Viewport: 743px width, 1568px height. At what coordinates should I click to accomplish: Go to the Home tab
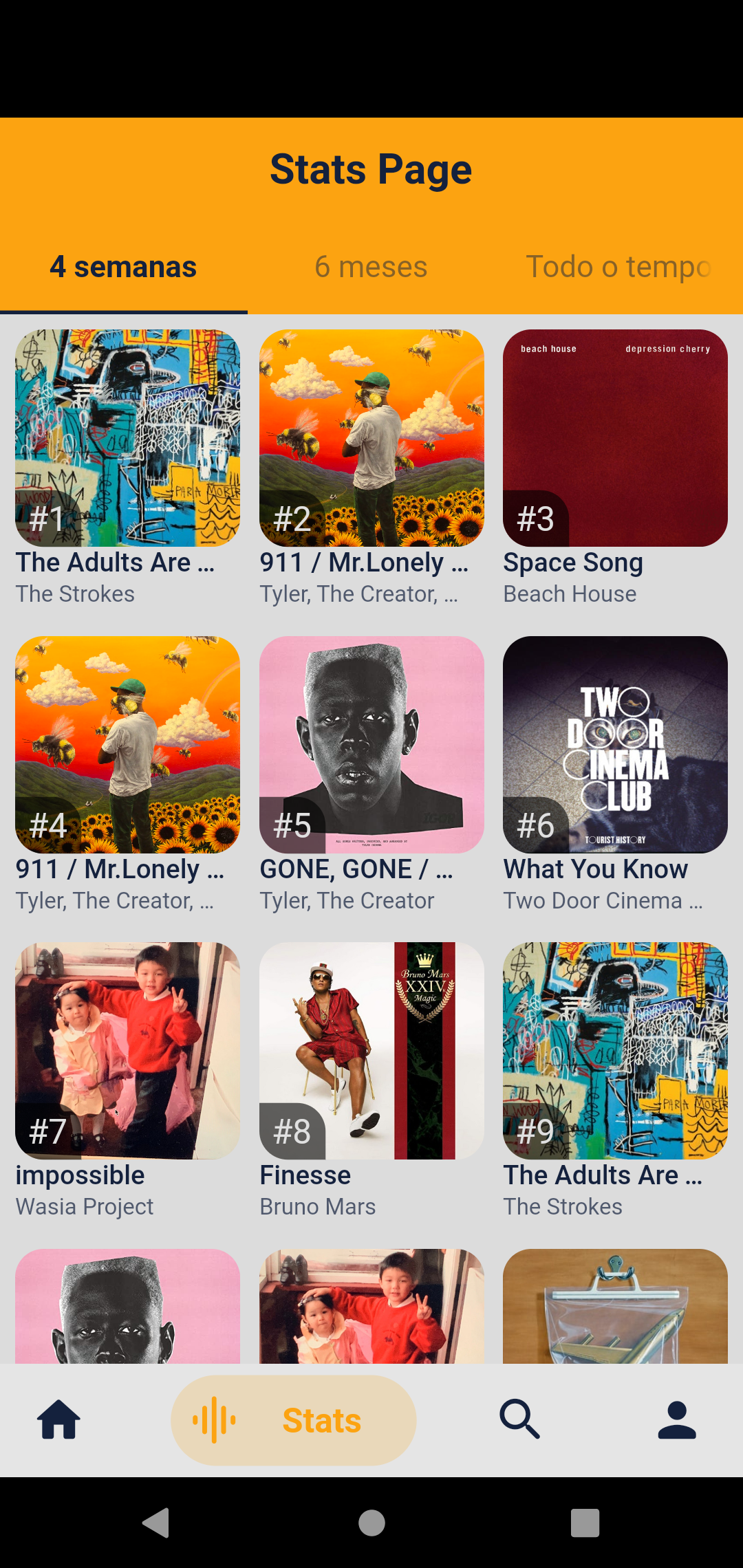pyautogui.click(x=59, y=1420)
